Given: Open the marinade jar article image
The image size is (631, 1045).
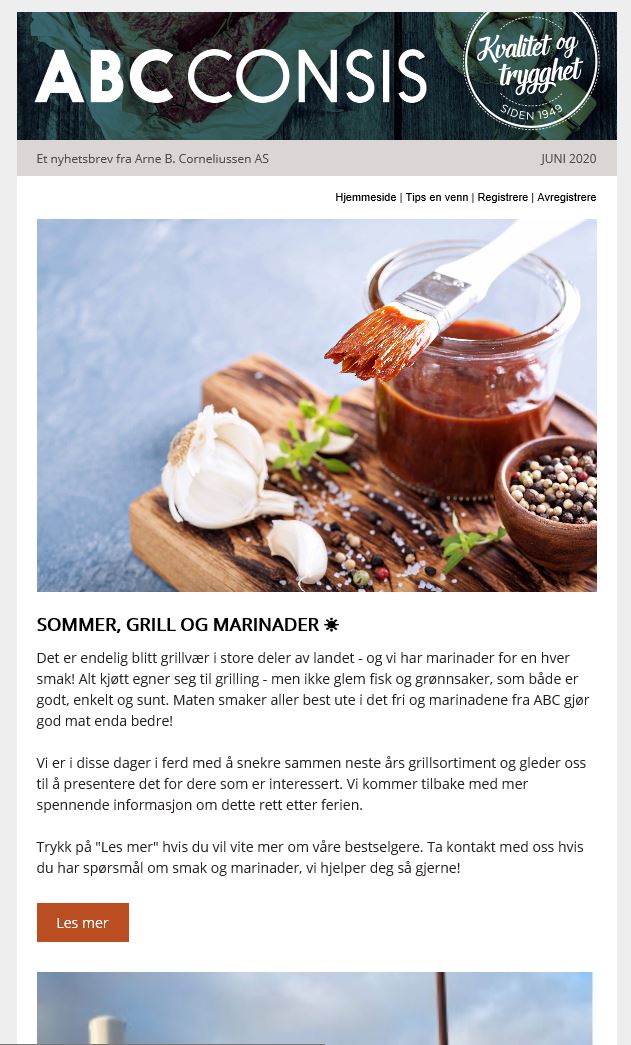Looking at the screenshot, I should click(316, 405).
